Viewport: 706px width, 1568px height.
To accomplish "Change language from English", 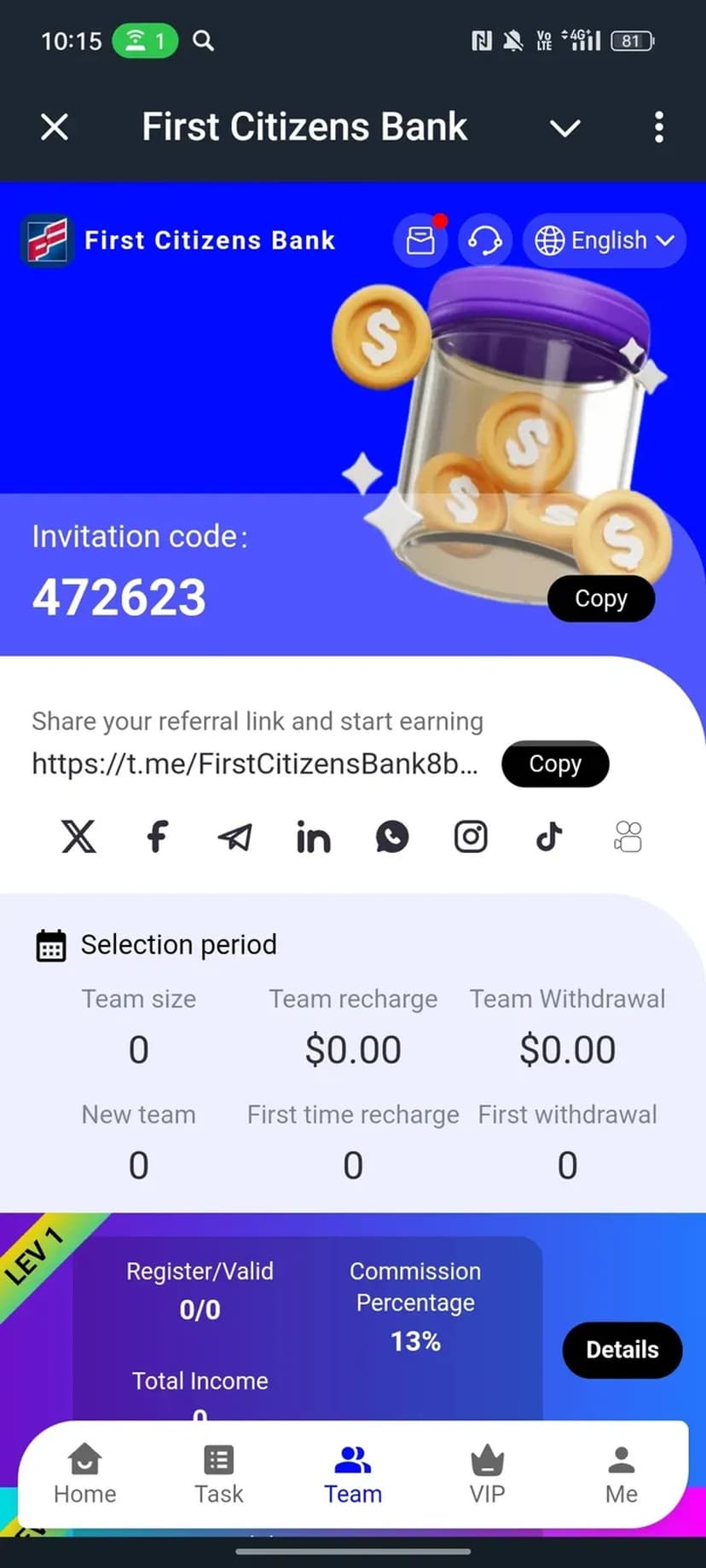I will pos(605,241).
